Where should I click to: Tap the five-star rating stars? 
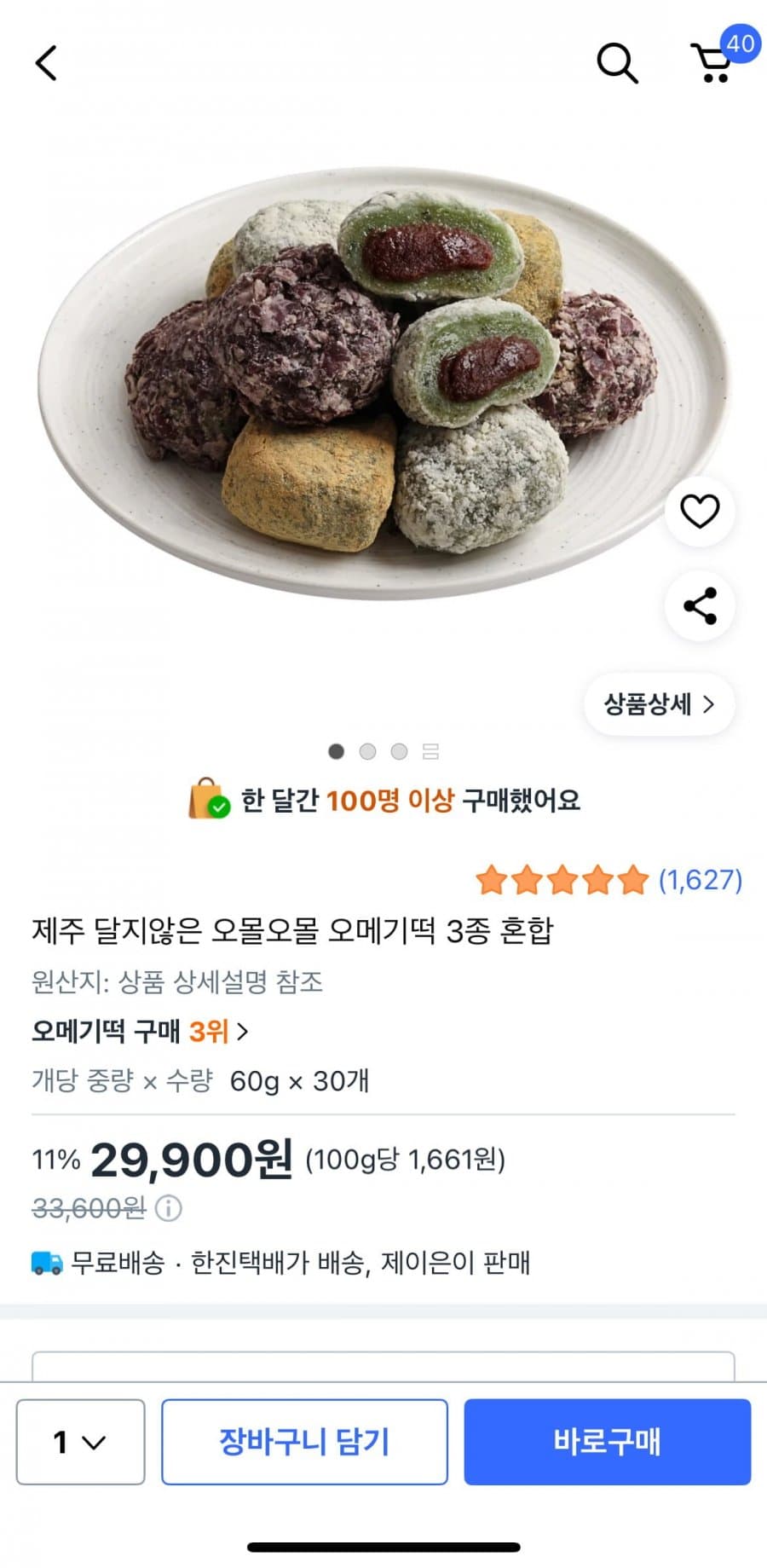[x=564, y=880]
